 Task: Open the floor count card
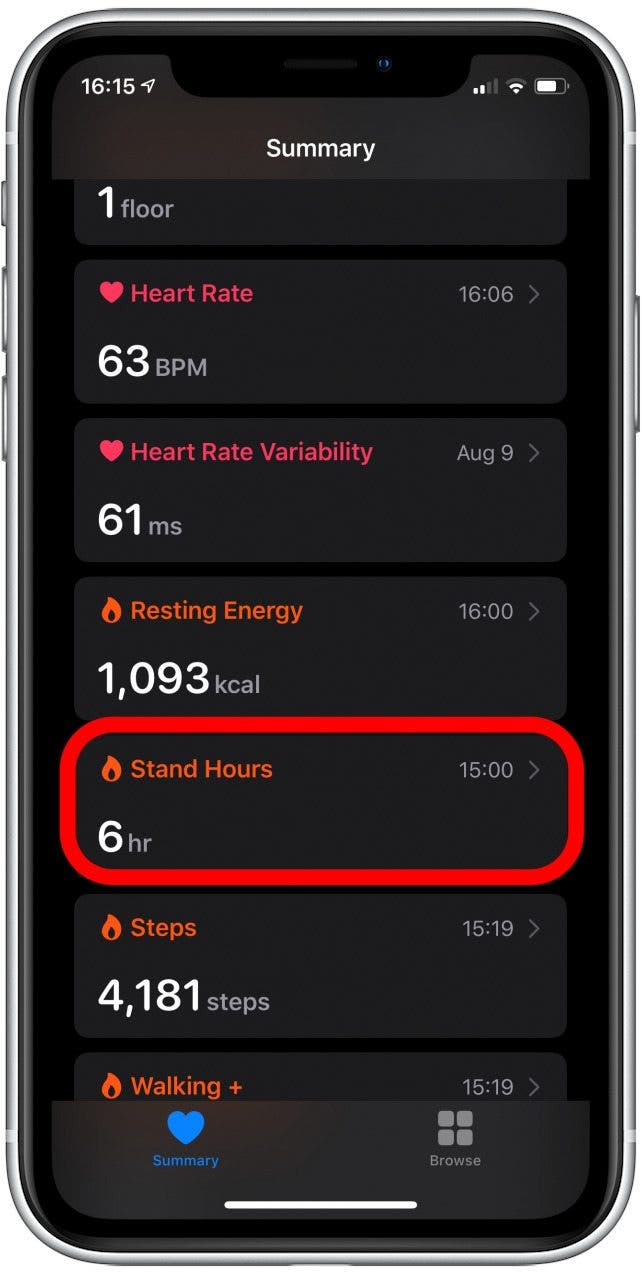click(x=320, y=210)
